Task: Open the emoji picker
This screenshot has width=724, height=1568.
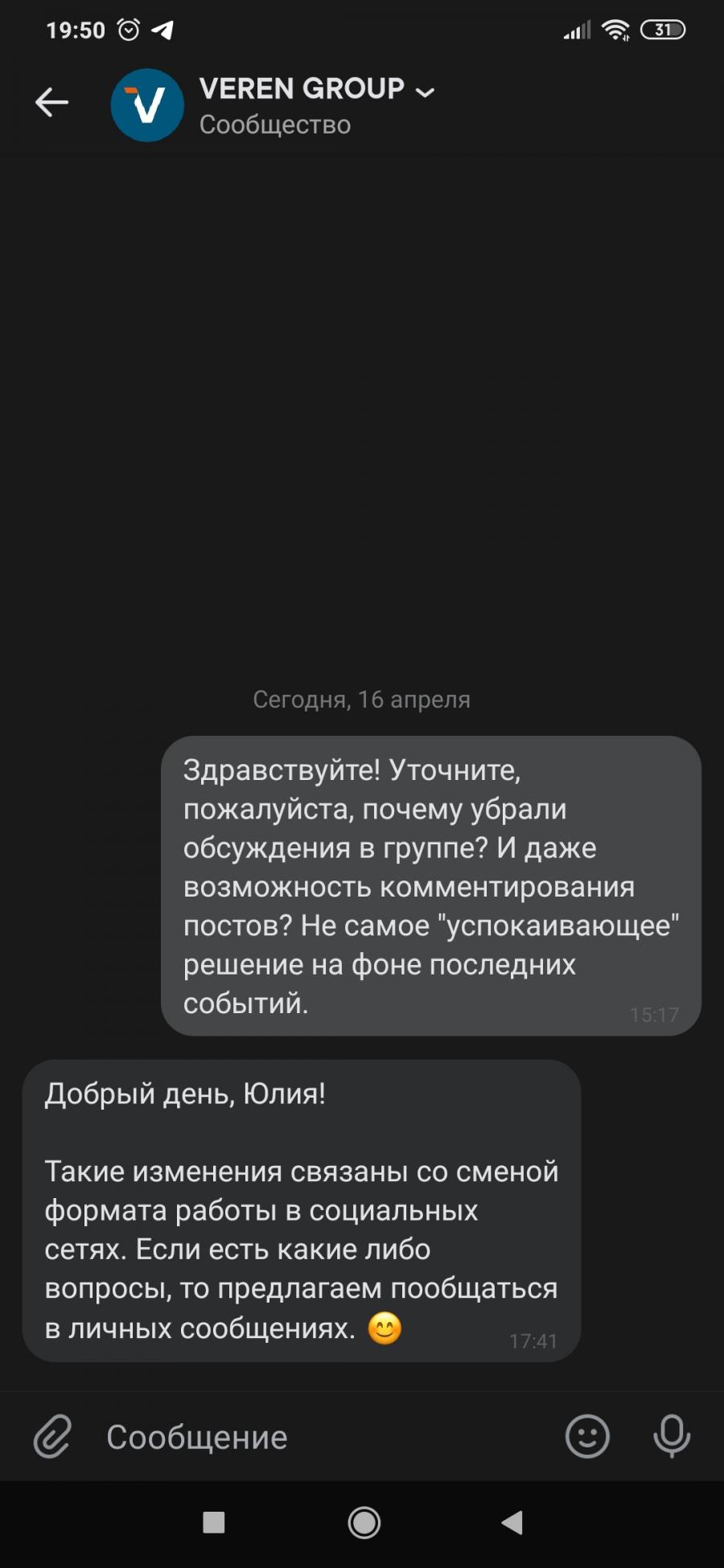Action: 588,1436
